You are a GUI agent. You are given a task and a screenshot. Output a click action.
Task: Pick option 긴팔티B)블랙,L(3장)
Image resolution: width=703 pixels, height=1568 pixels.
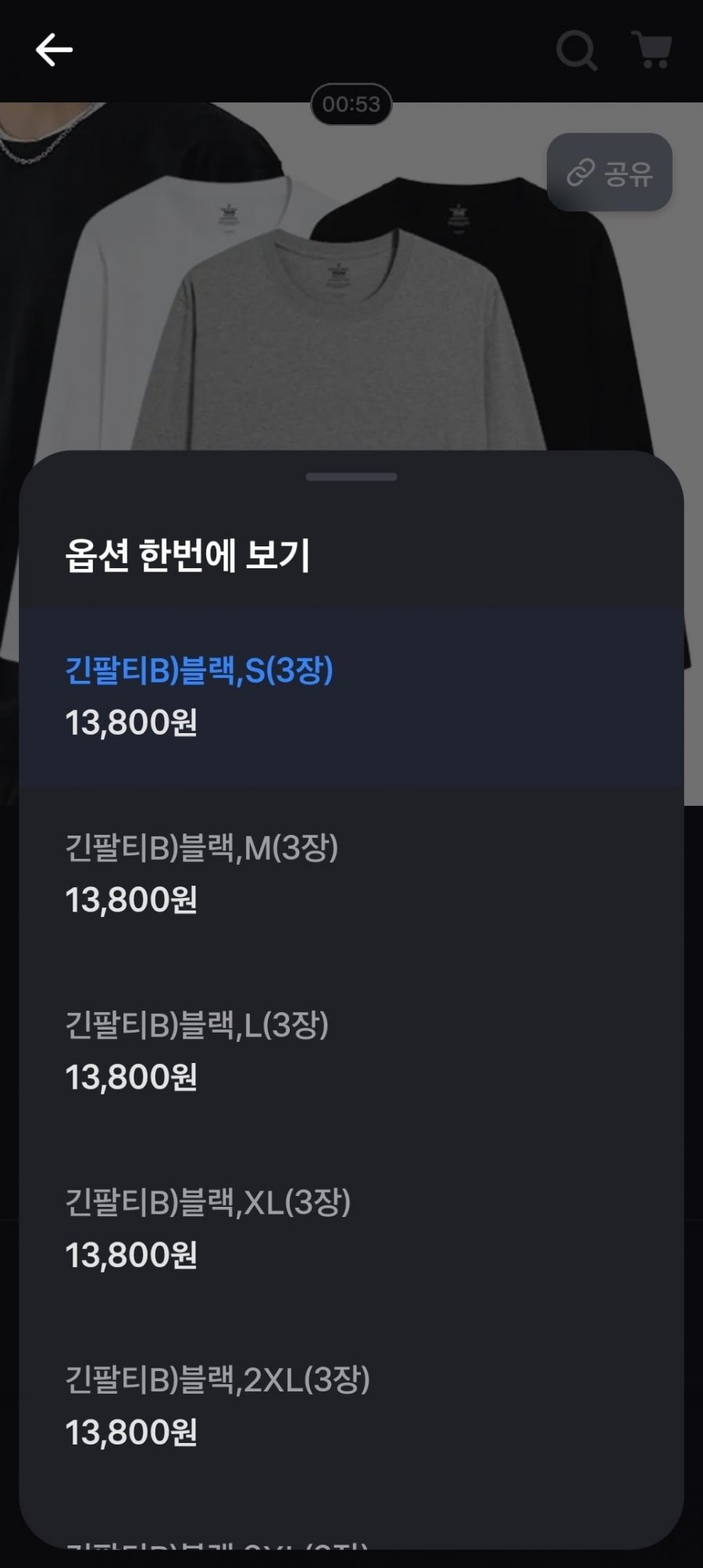[x=351, y=1051]
